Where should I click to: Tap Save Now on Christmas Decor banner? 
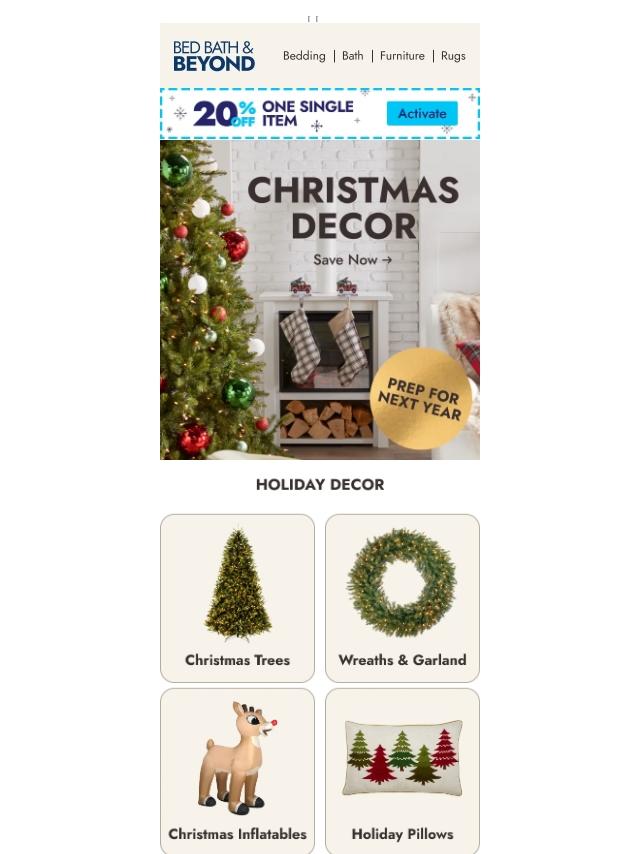pos(352,260)
